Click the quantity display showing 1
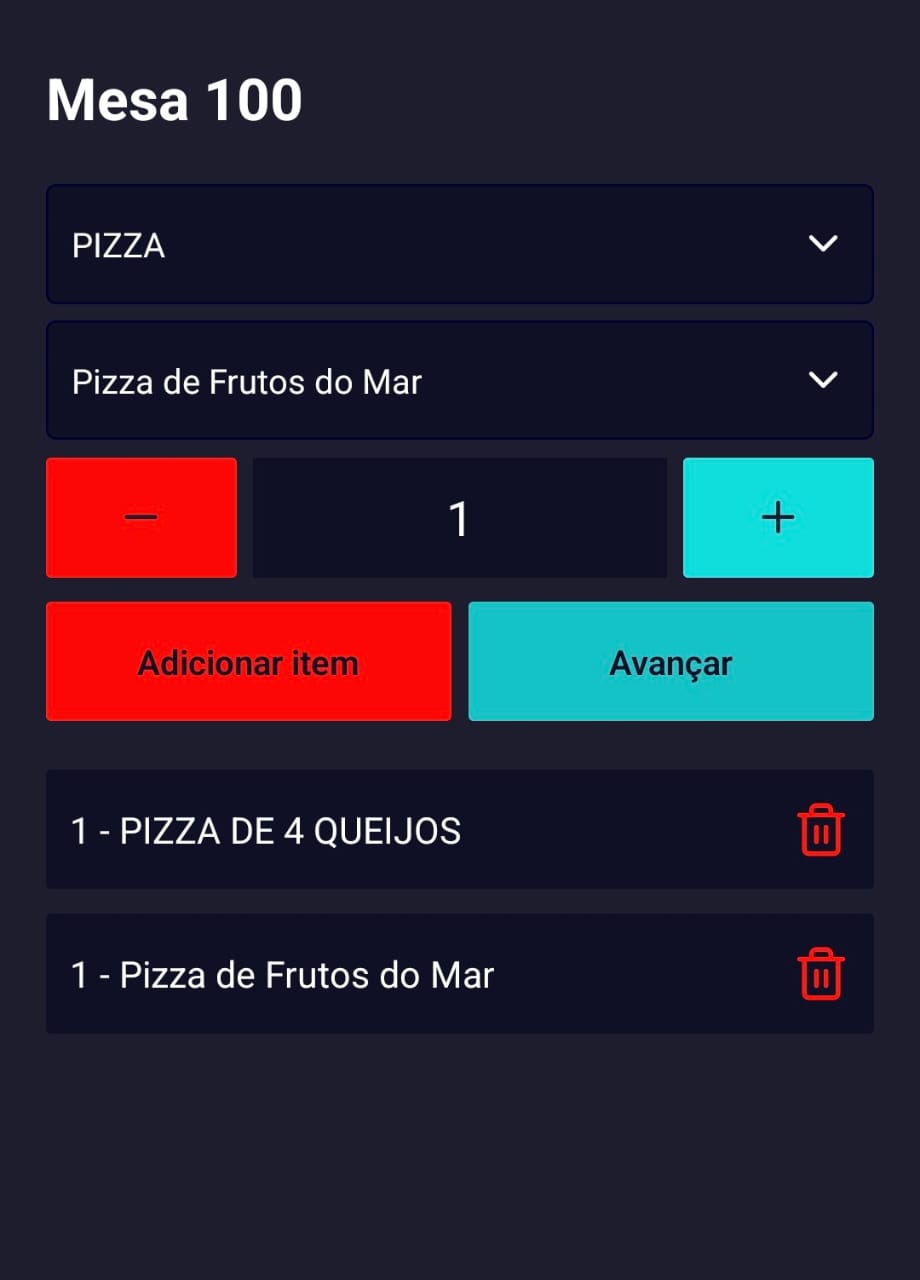The image size is (920, 1280). click(x=460, y=518)
